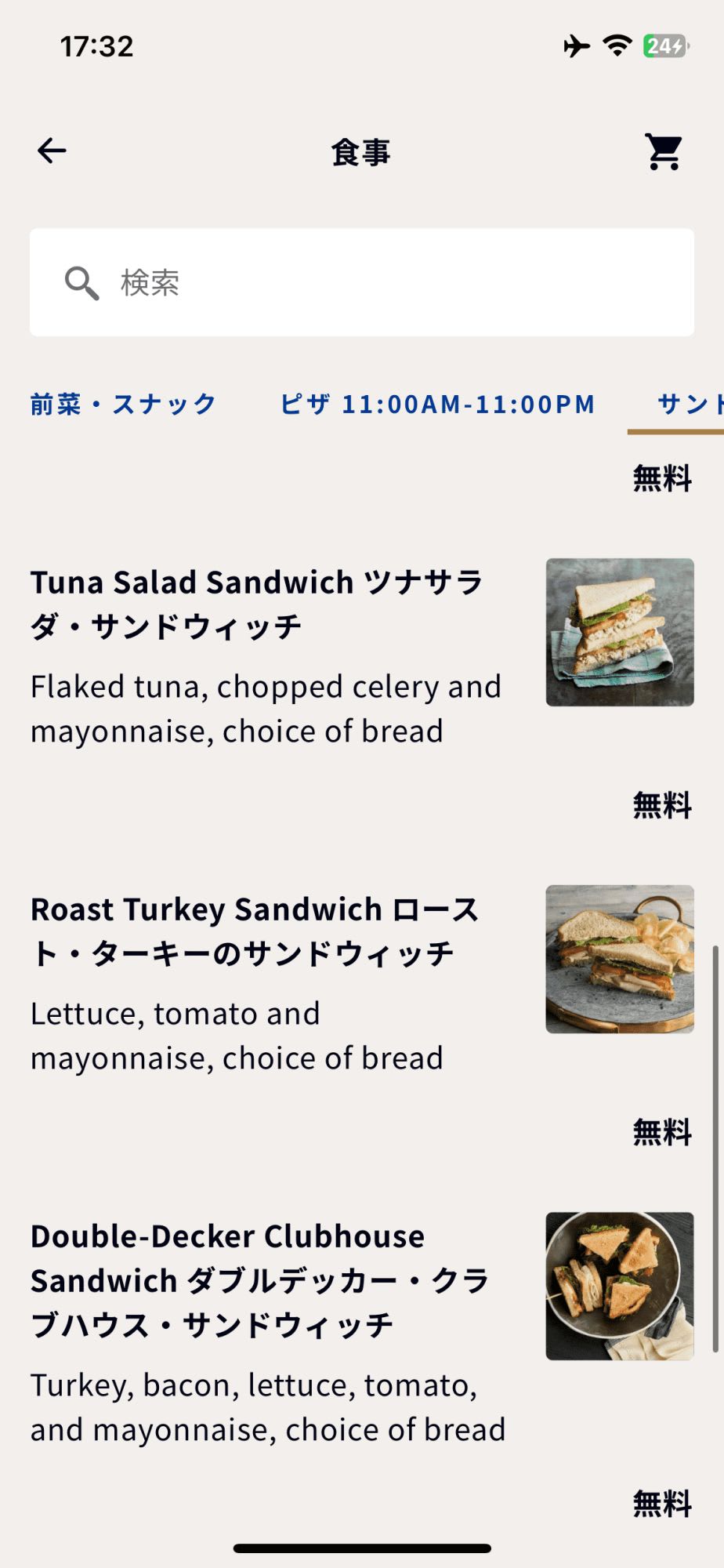Image resolution: width=724 pixels, height=1568 pixels.
Task: Tap the 検索 search field
Action: tap(361, 282)
